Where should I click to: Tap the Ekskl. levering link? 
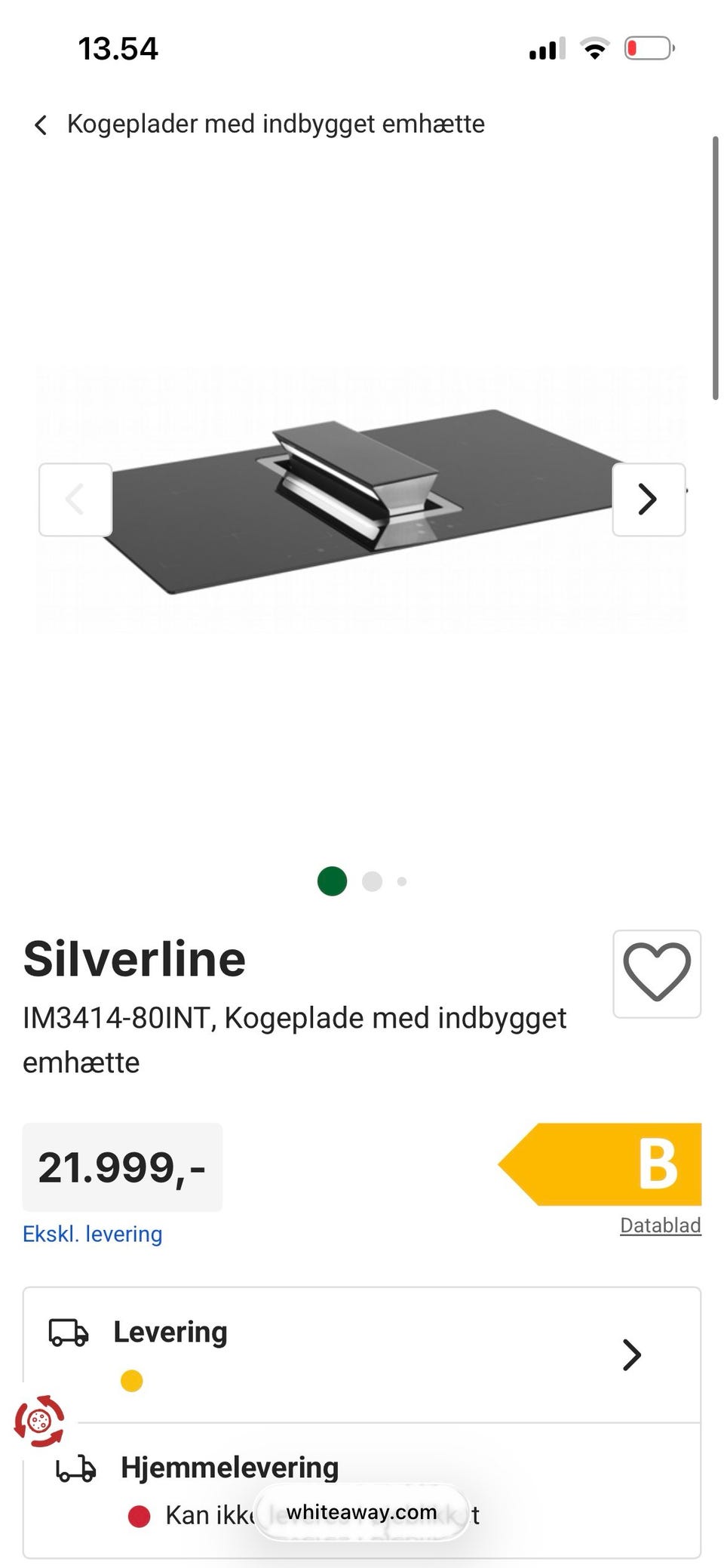pyautogui.click(x=92, y=1233)
